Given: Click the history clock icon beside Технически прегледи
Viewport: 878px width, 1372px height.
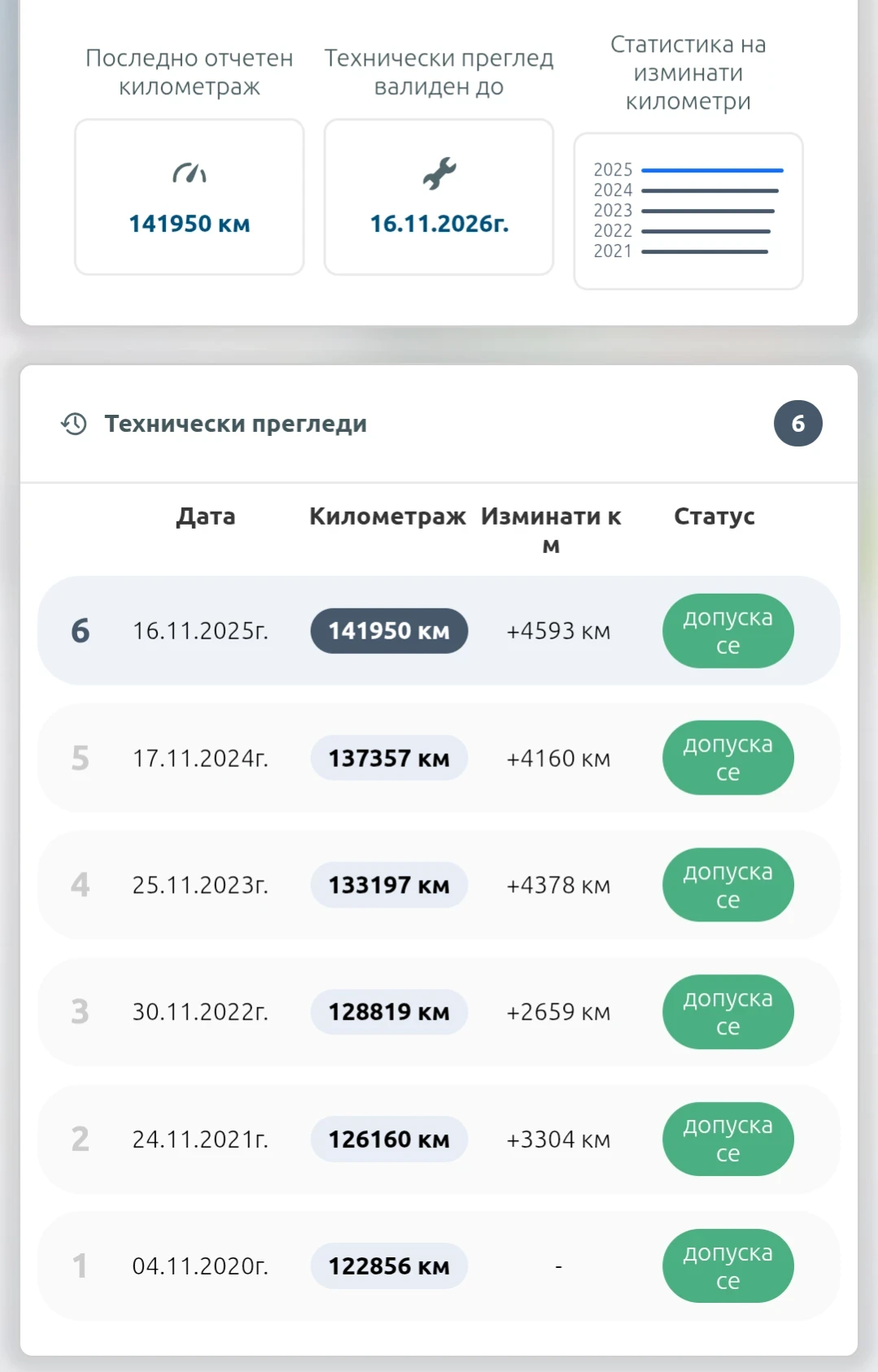Looking at the screenshot, I should 72,423.
